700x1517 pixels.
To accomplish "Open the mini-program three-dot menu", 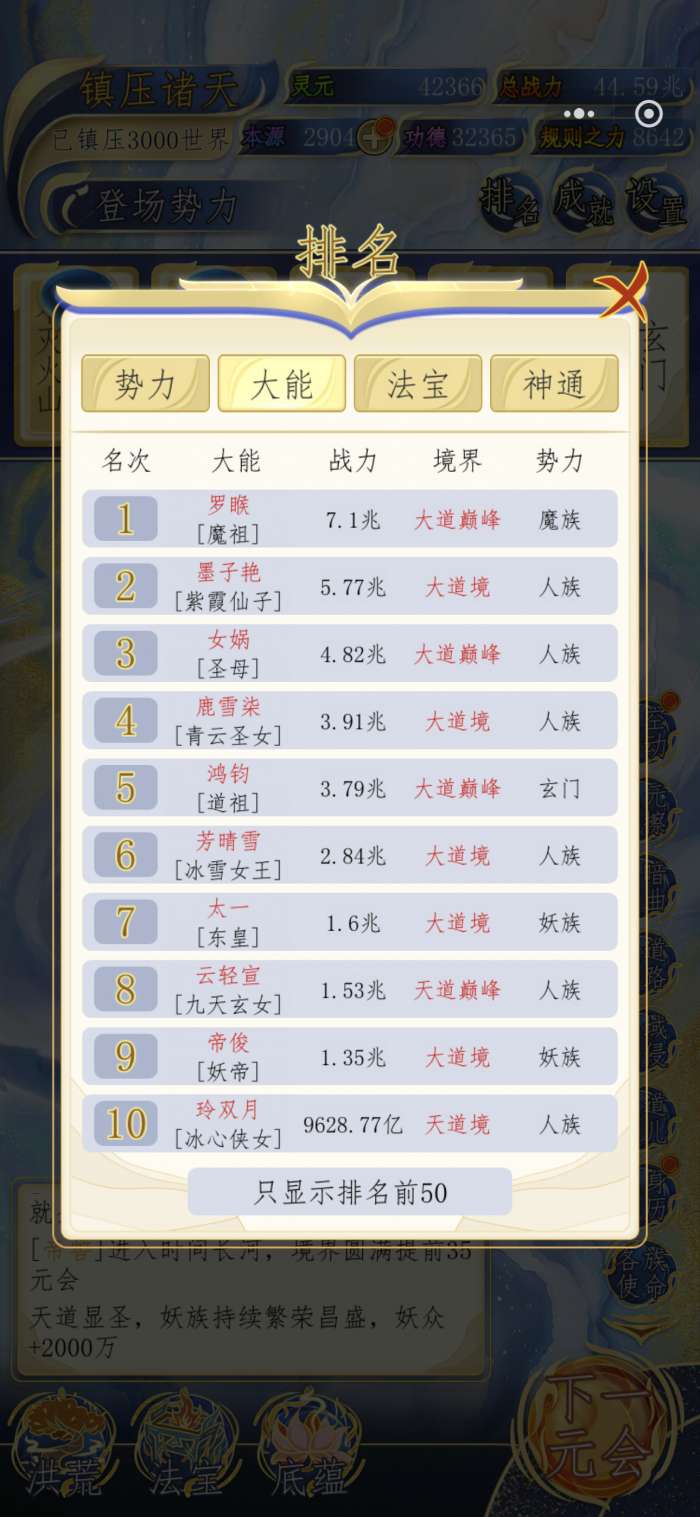I will point(579,114).
